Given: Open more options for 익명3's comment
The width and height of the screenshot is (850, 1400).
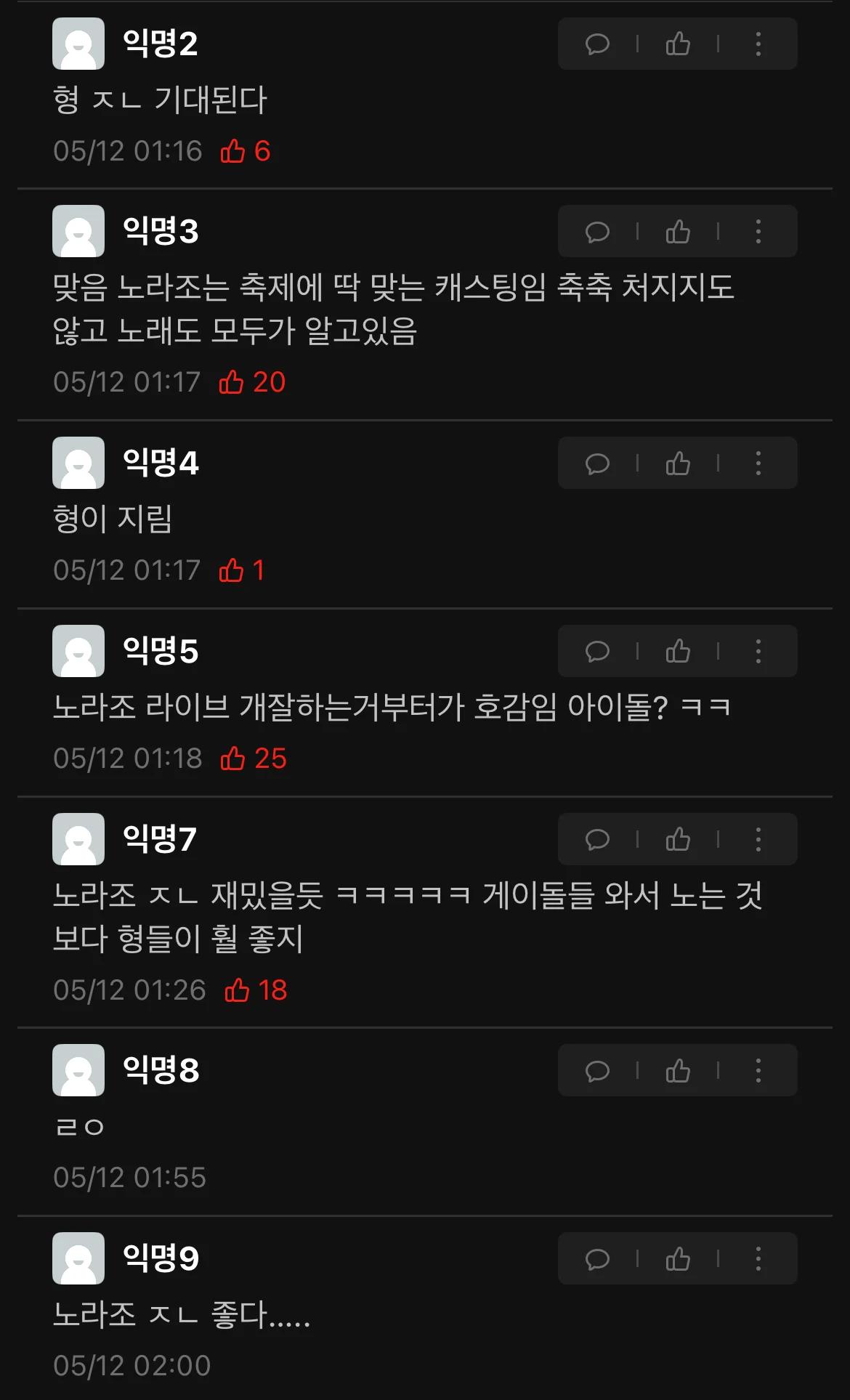Looking at the screenshot, I should click(x=758, y=232).
